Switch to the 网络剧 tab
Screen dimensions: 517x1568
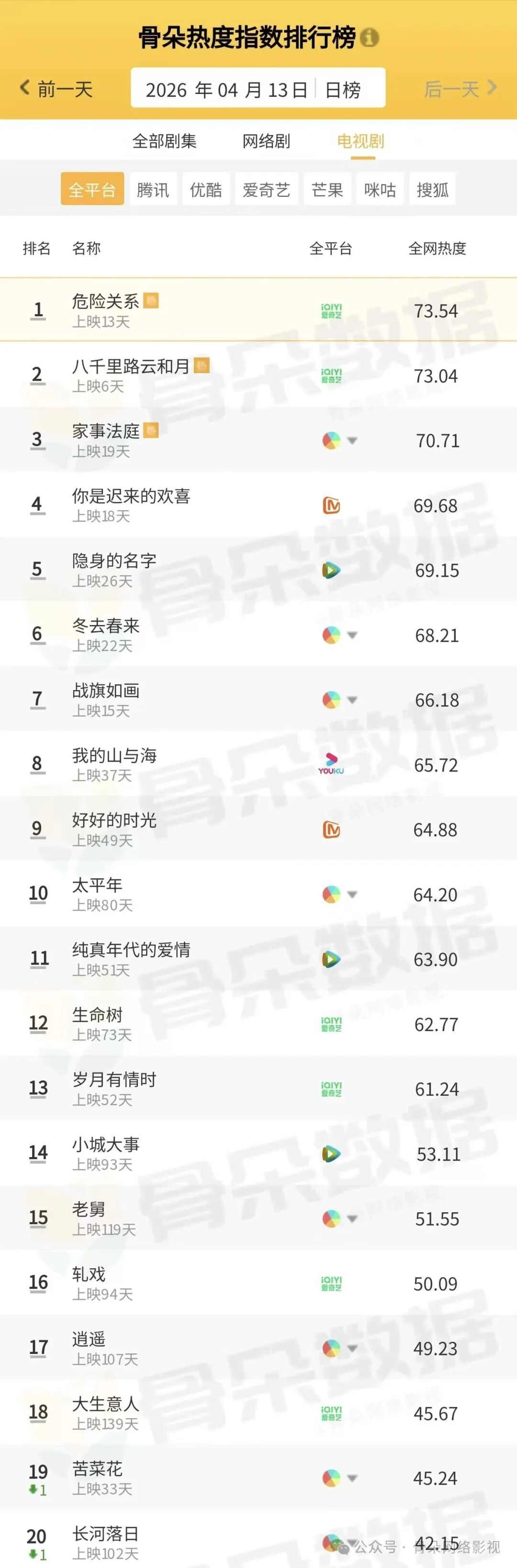[266, 141]
